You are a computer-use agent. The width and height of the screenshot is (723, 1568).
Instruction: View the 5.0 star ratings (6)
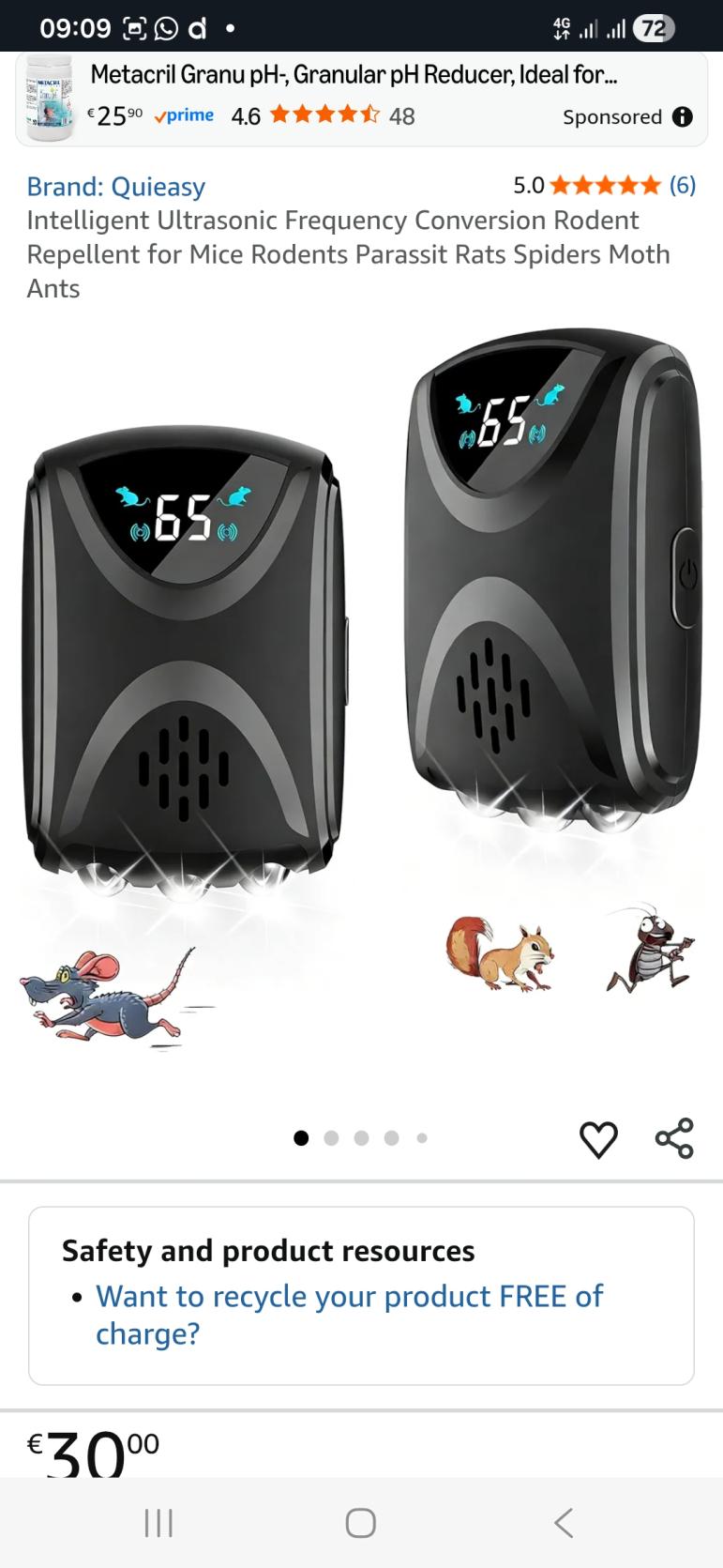tap(604, 185)
